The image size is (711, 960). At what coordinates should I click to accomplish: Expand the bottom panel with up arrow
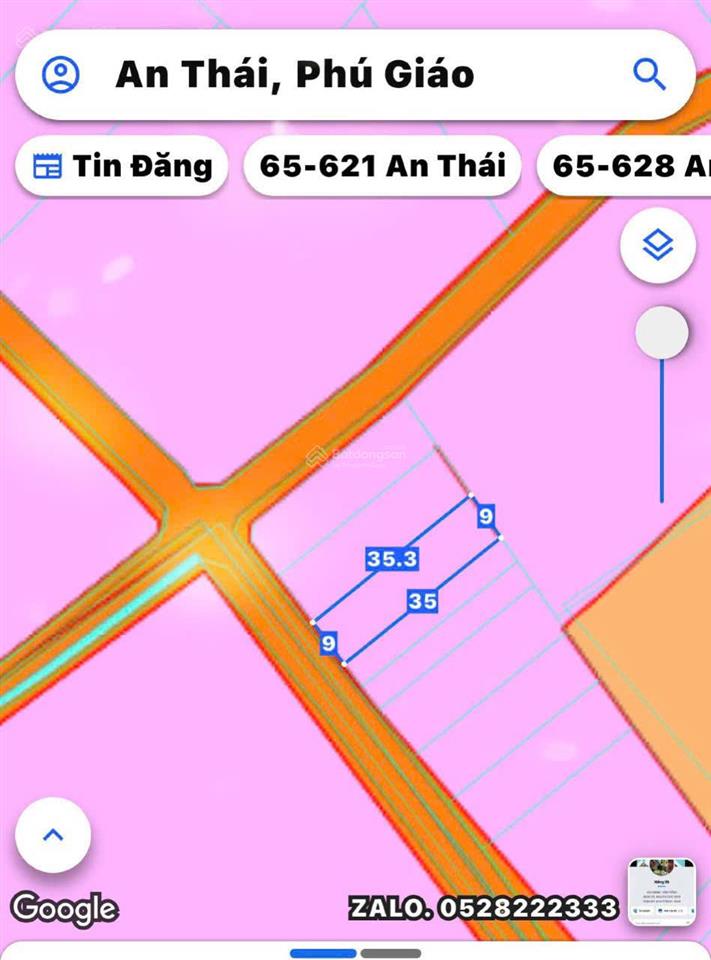(x=53, y=835)
